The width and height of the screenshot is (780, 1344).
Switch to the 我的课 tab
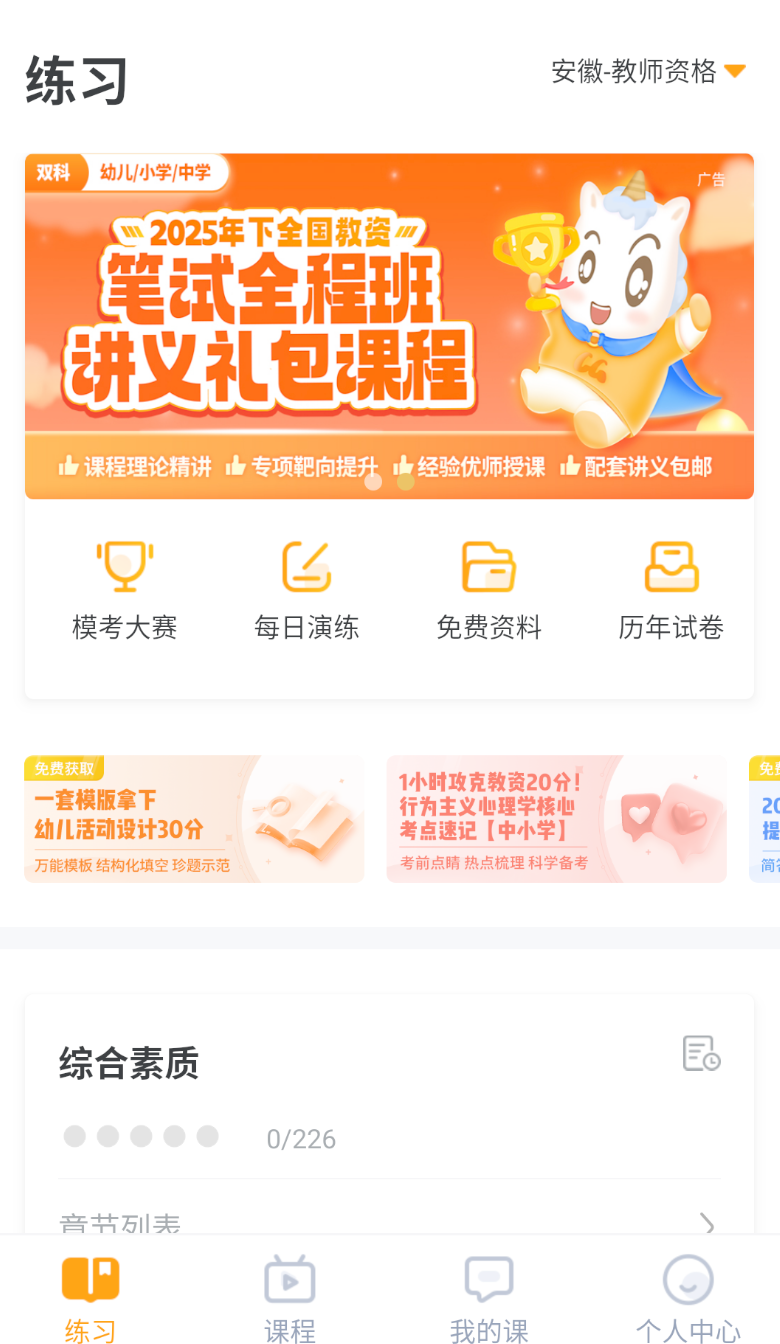(488, 1295)
